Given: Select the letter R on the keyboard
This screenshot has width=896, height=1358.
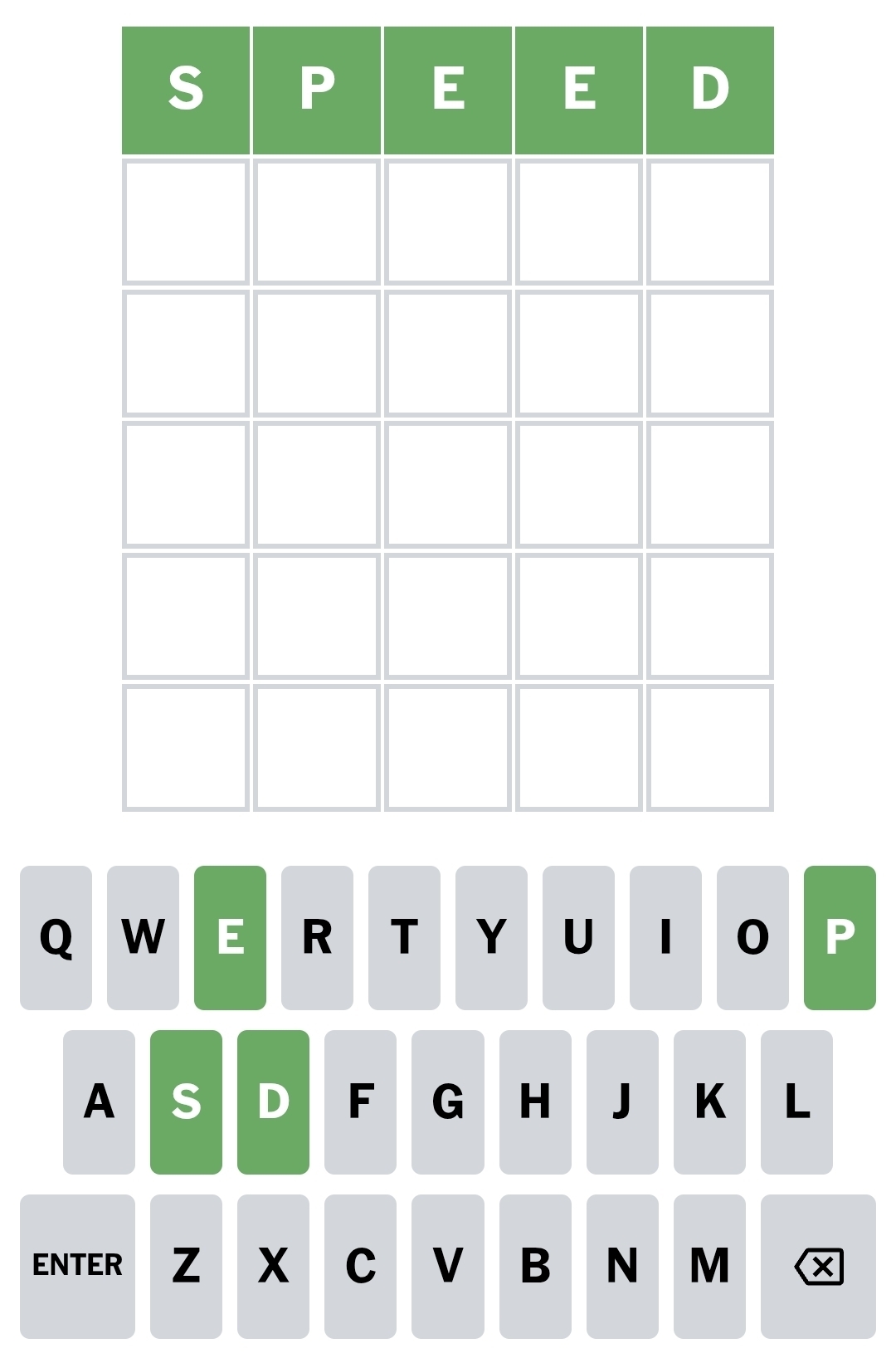Looking at the screenshot, I should tap(317, 937).
